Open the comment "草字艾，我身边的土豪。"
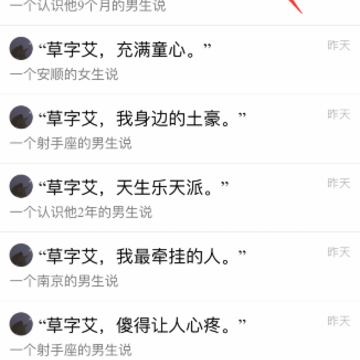The height and width of the screenshot is (360, 360). (180, 129)
